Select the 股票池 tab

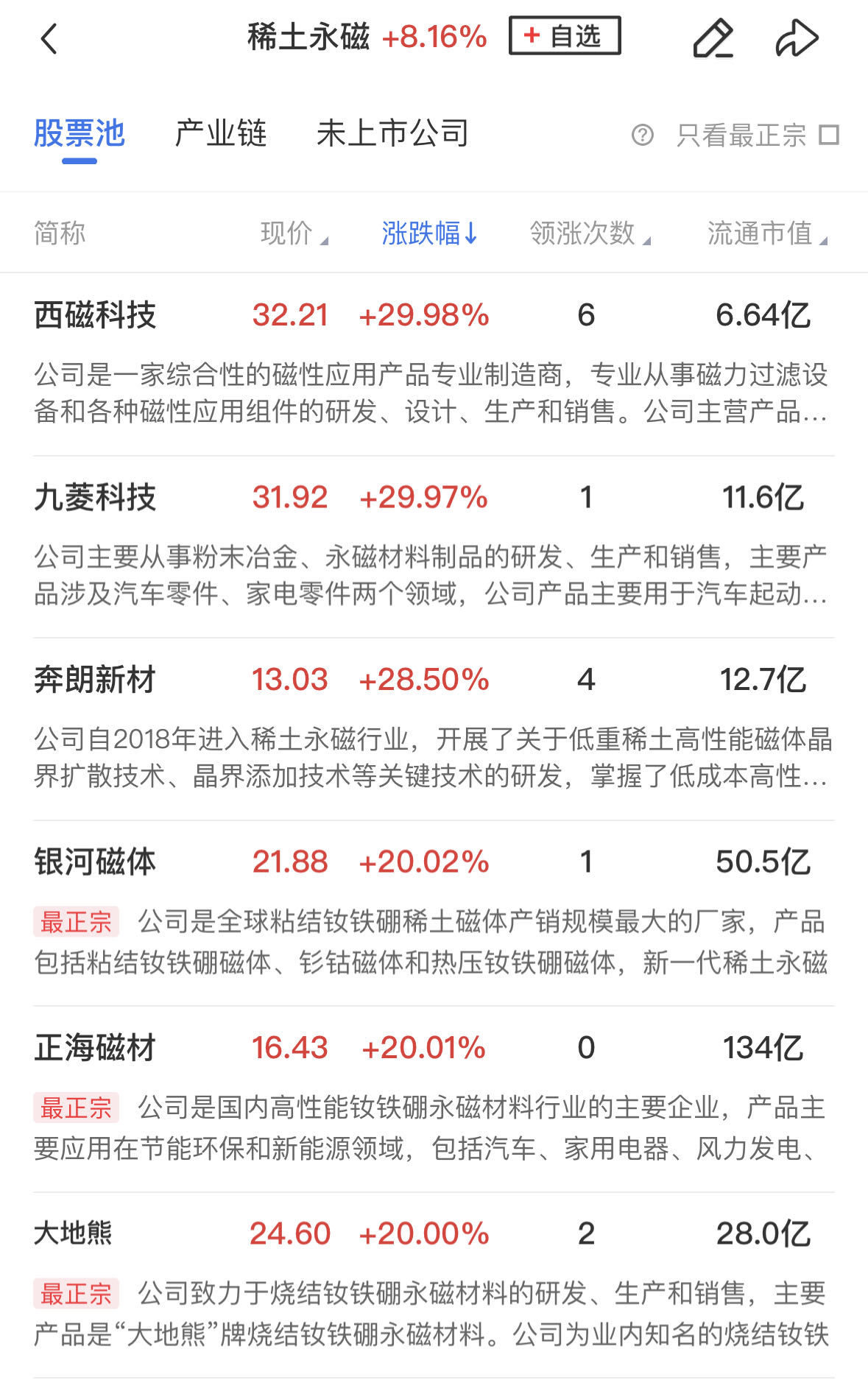pos(80,134)
